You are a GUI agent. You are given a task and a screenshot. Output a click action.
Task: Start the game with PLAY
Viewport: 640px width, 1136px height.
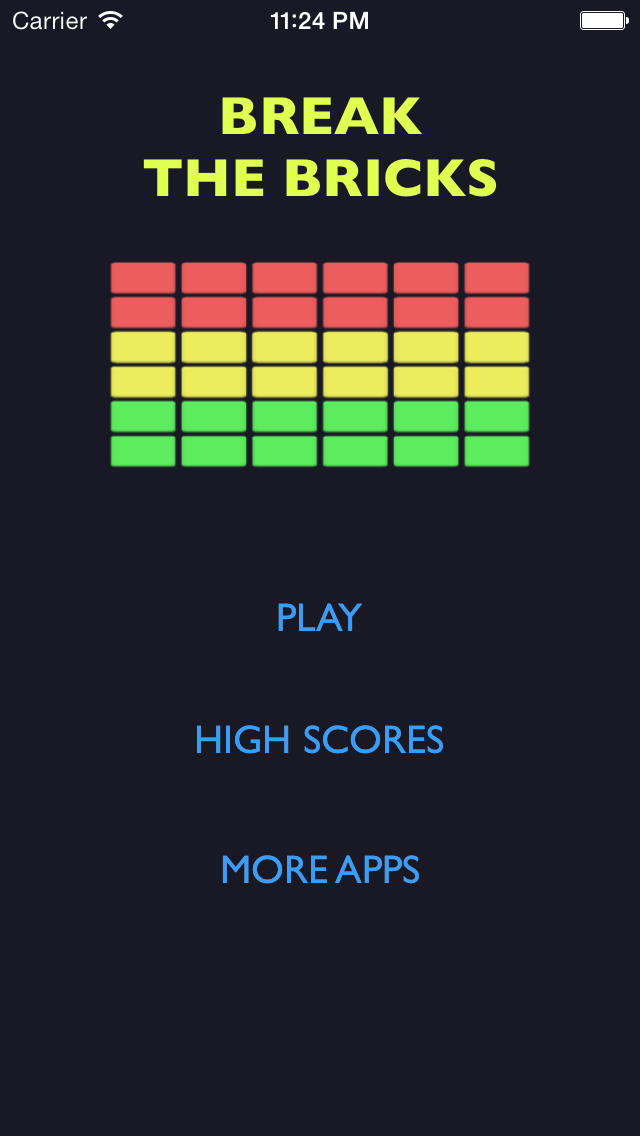[319, 617]
